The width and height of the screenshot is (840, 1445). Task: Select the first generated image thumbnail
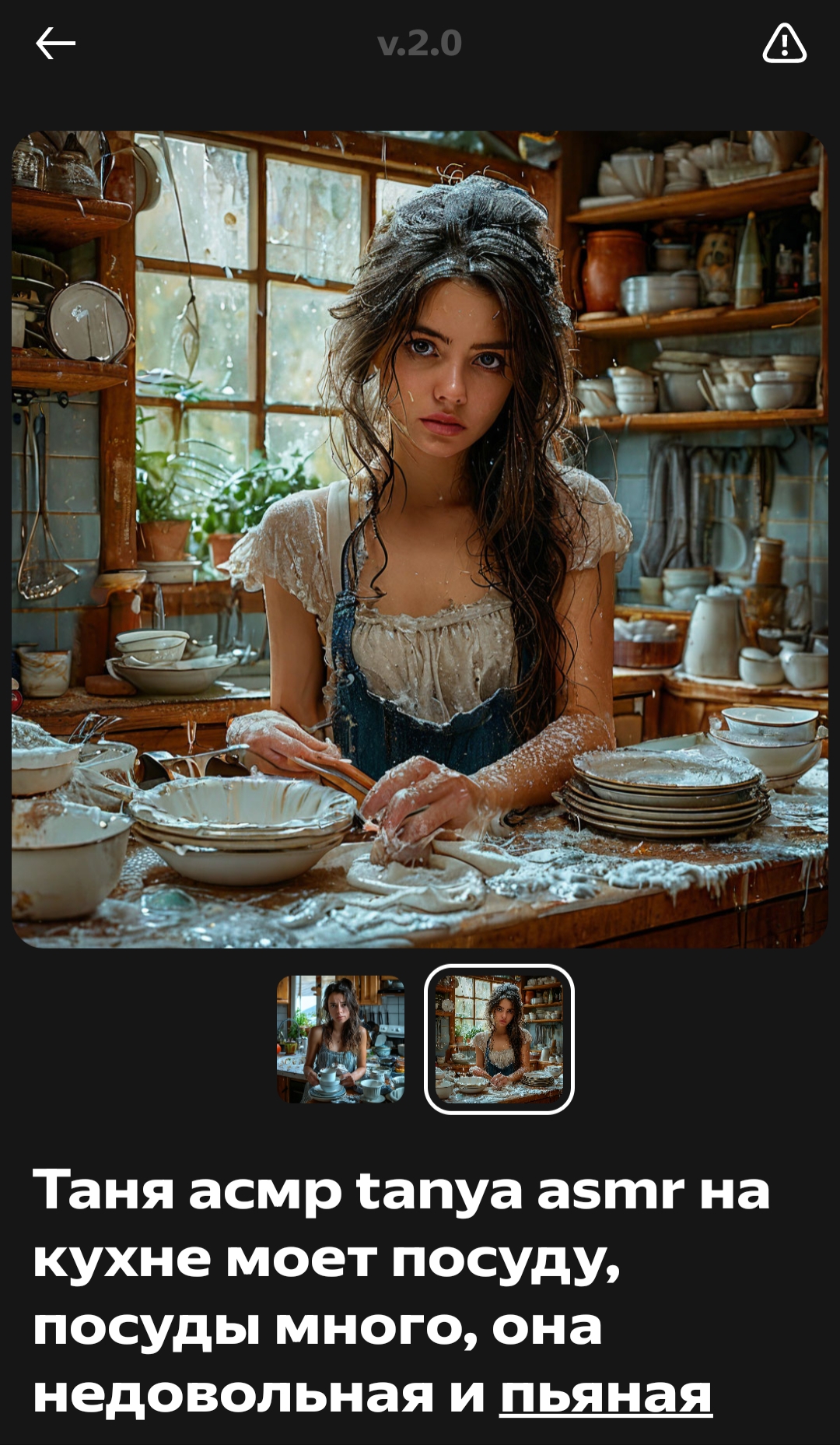pyautogui.click(x=341, y=1039)
